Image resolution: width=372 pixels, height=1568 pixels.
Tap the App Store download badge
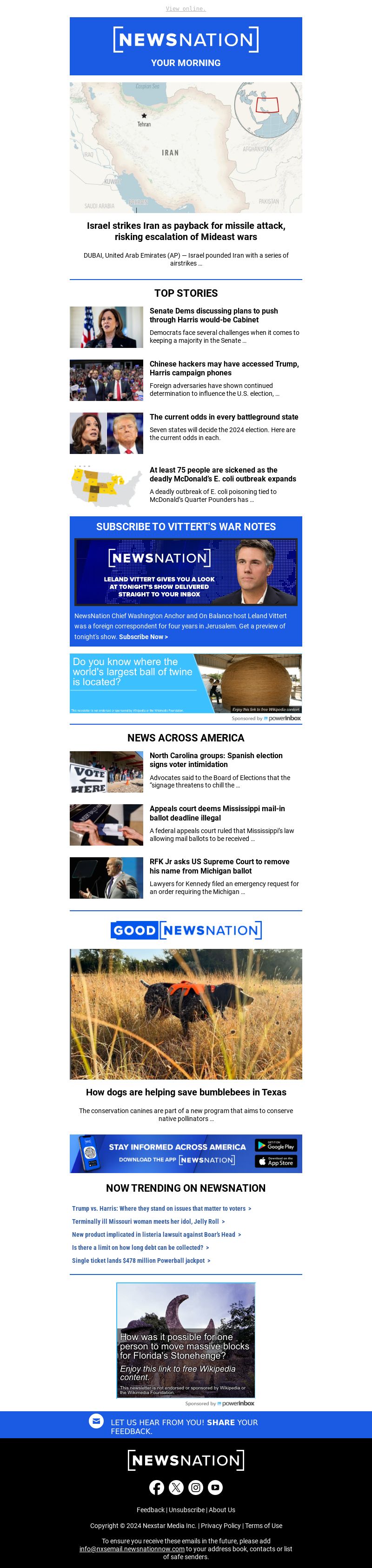pos(275,1161)
